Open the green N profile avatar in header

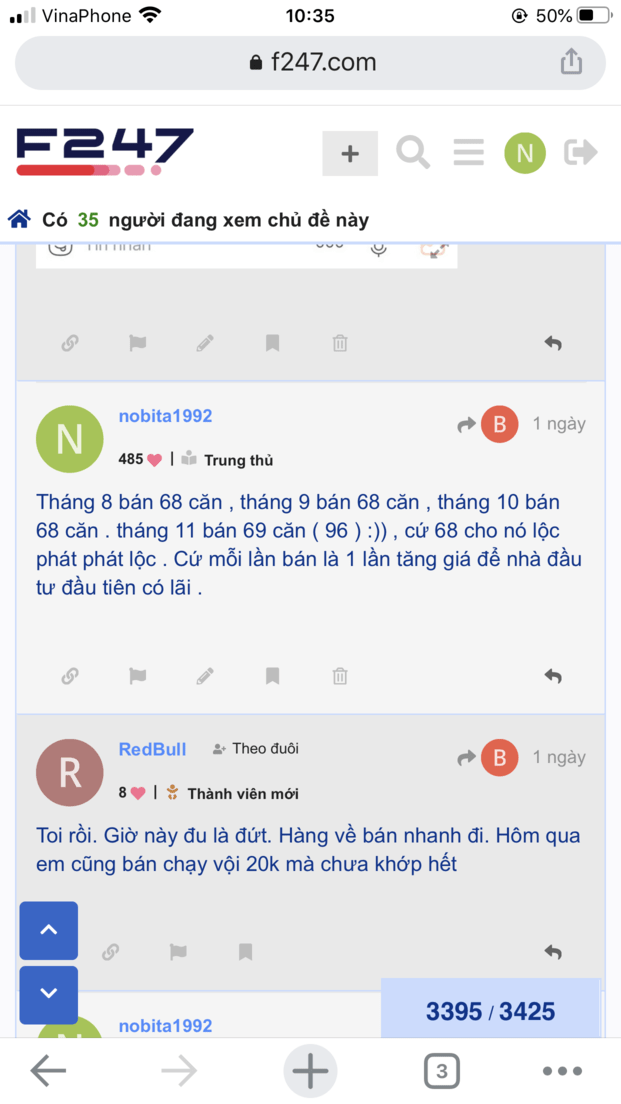pyautogui.click(x=525, y=153)
